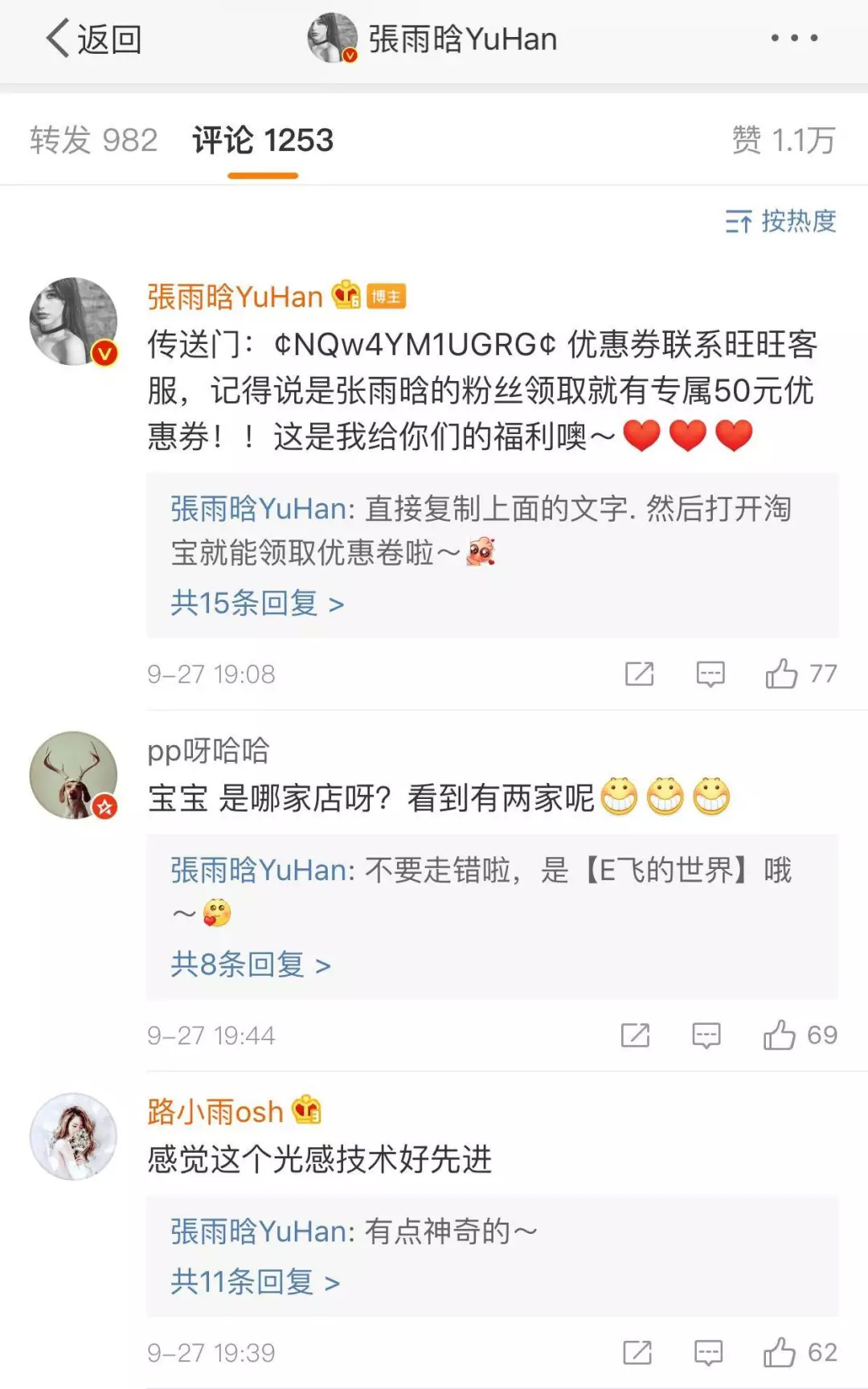The width and height of the screenshot is (868, 1389).
Task: Reply to 路小雨osh's comment
Action: coord(708,1353)
